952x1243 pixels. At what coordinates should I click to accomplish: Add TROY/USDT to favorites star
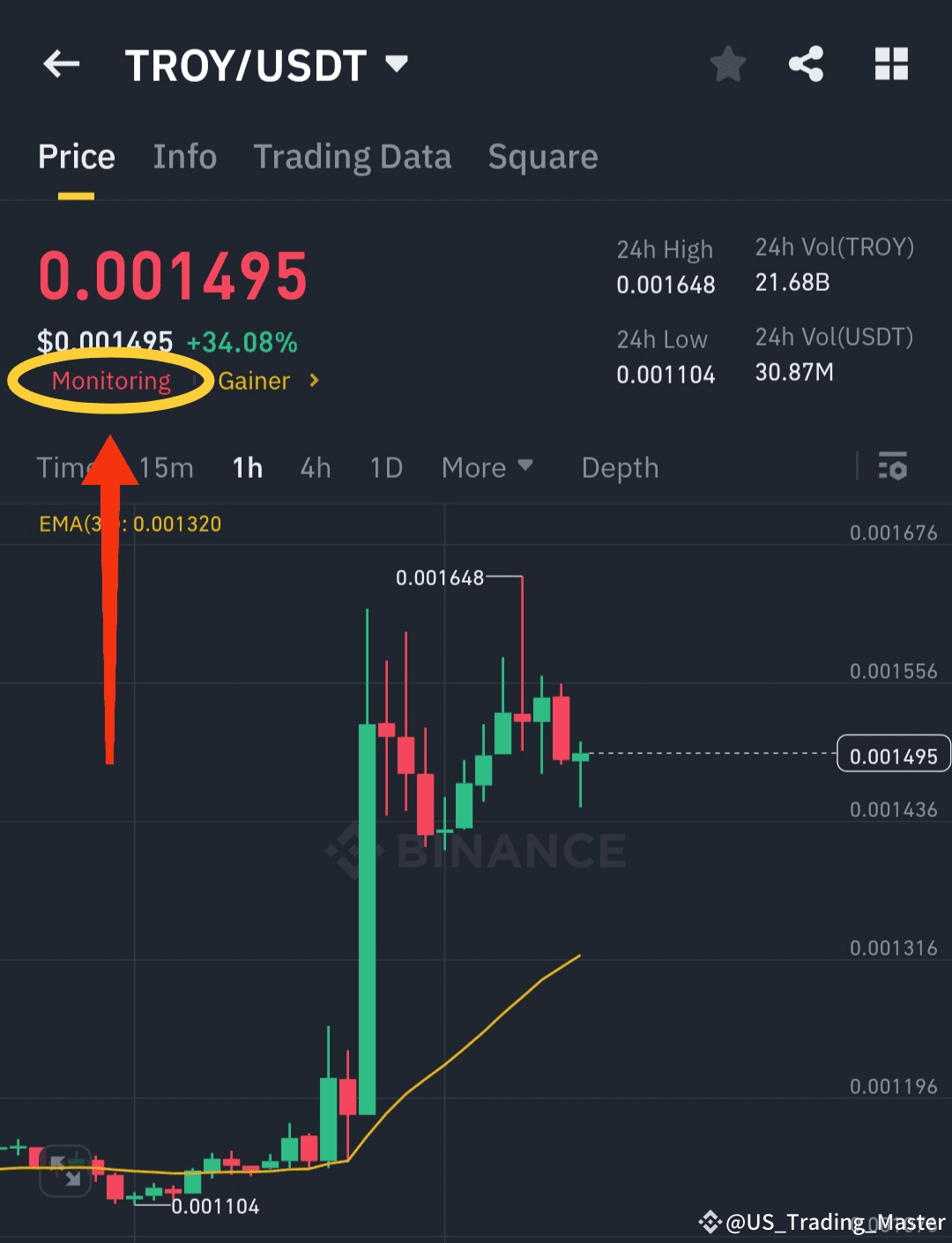728,64
